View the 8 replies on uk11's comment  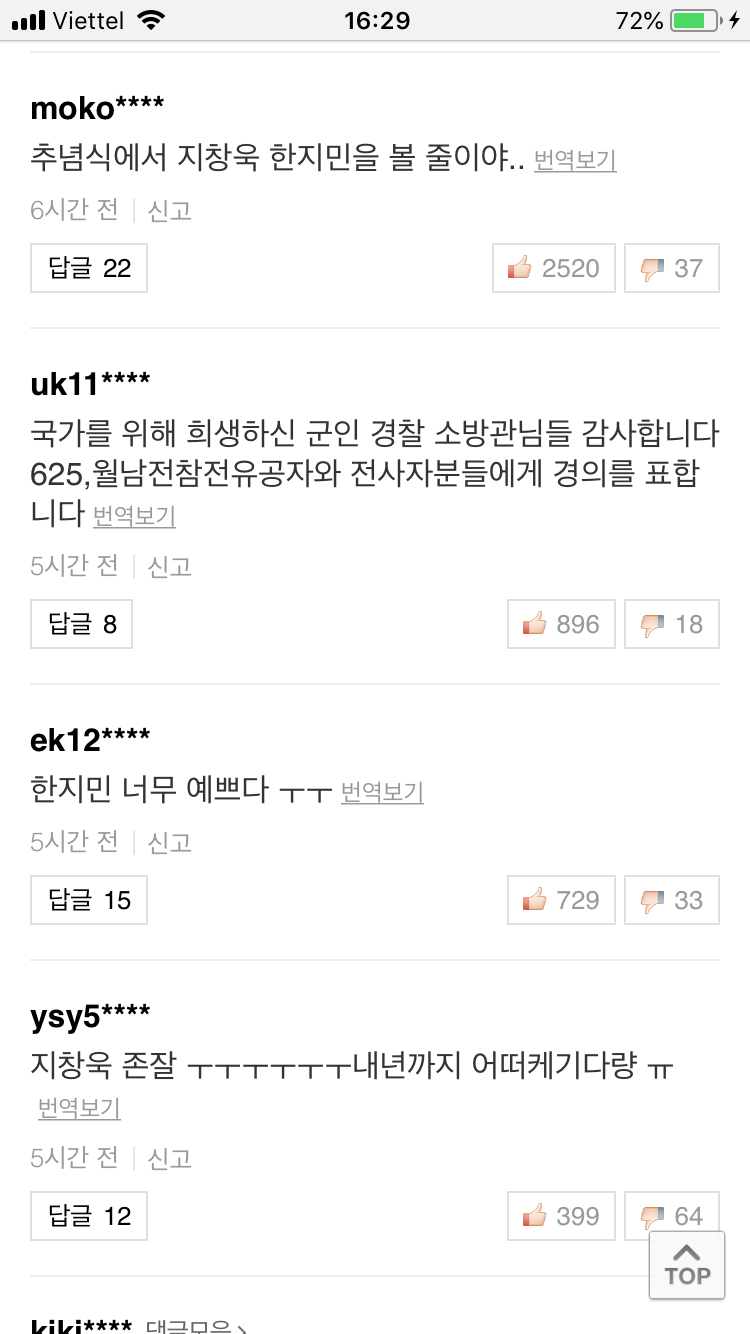81,624
